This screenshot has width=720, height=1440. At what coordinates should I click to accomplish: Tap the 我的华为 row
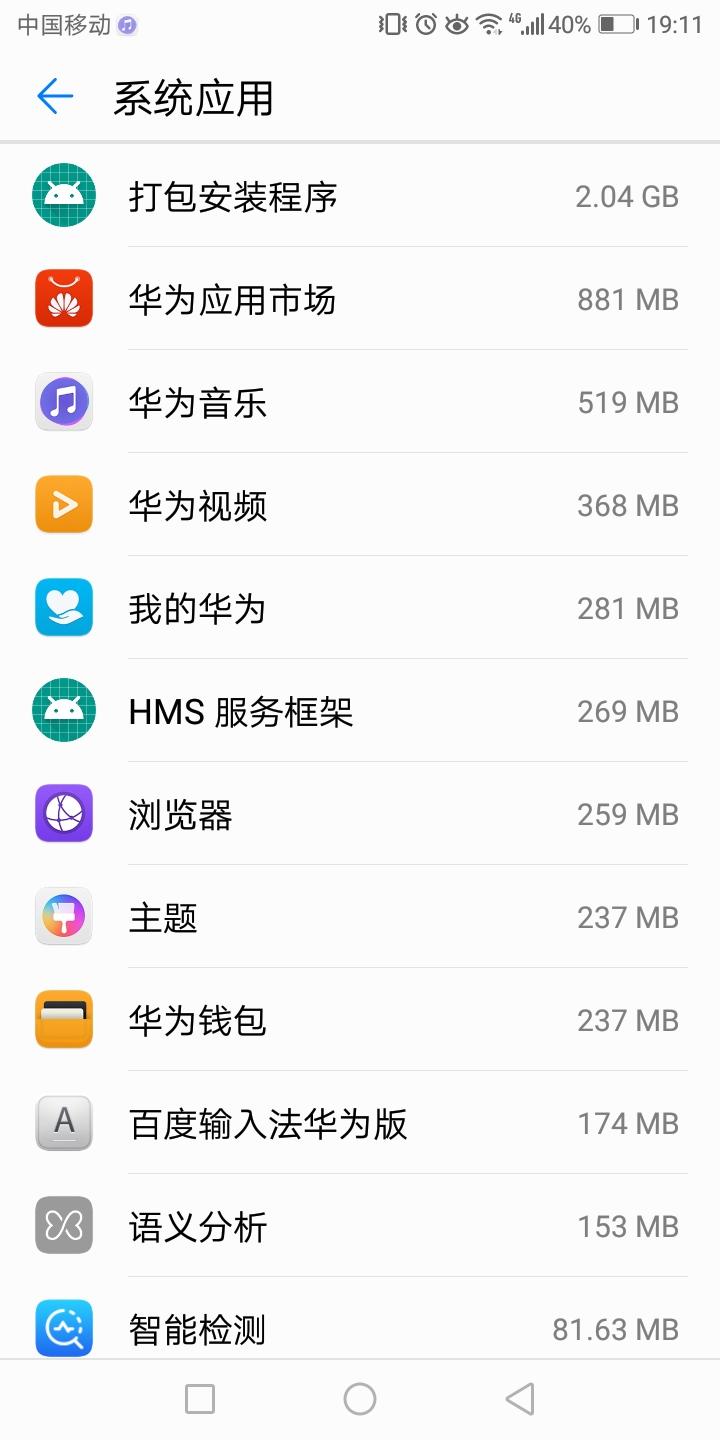click(360, 609)
